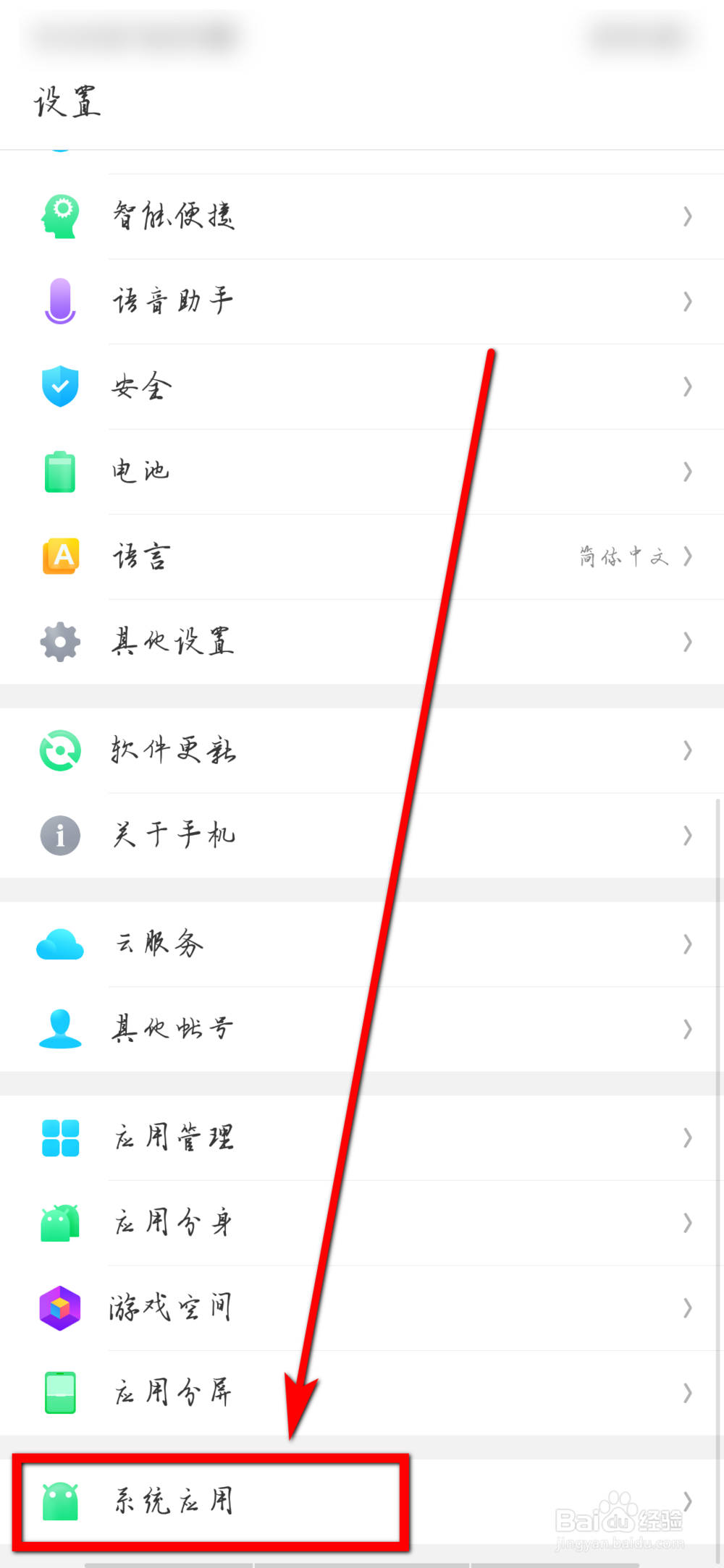Tap the 系统应用 green robot icon
This screenshot has height=1568, width=724.
[x=60, y=1501]
